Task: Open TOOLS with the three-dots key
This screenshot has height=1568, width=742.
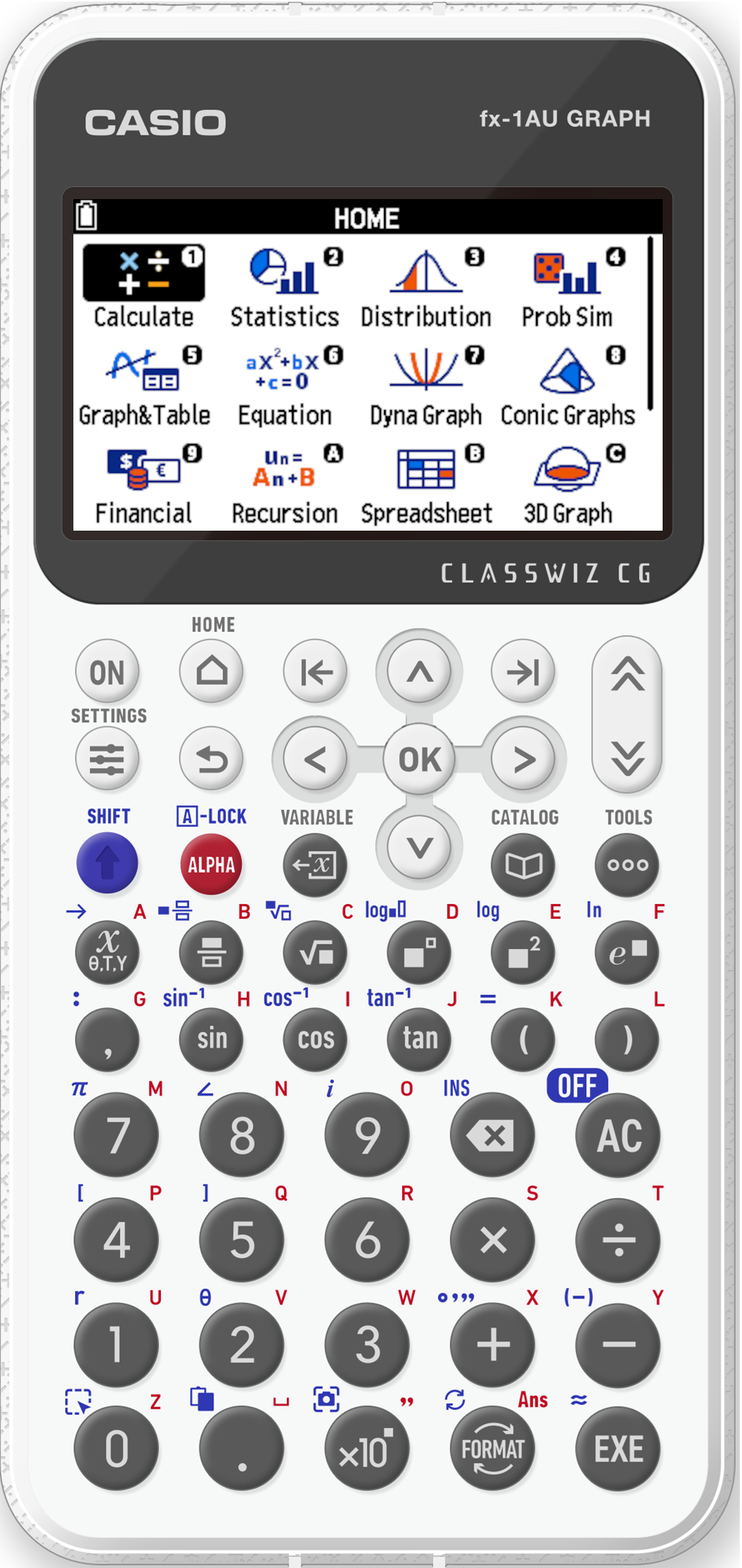Action: 627,864
